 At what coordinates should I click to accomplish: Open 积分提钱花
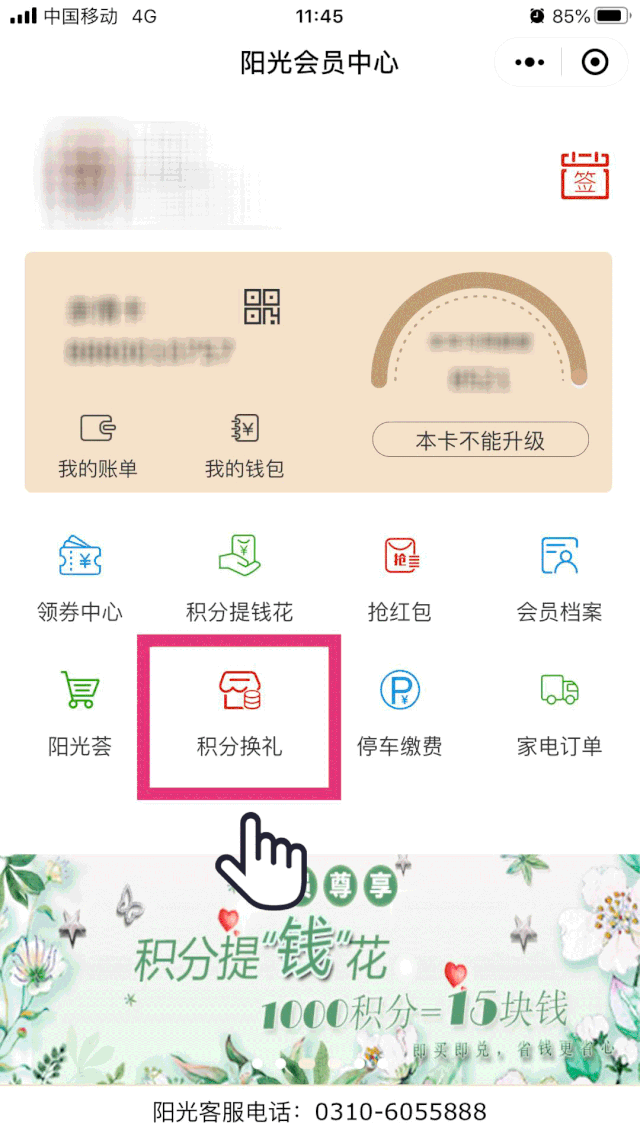click(x=239, y=578)
